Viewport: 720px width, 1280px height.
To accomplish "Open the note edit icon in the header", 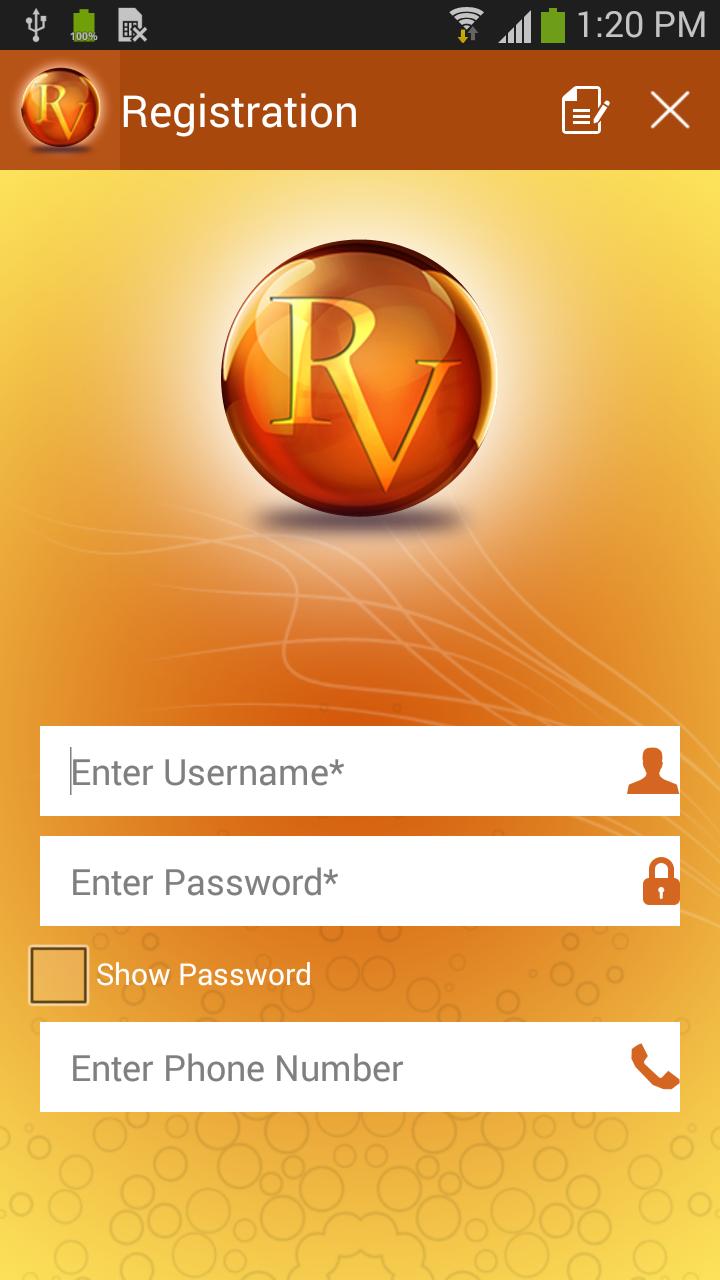I will [585, 110].
